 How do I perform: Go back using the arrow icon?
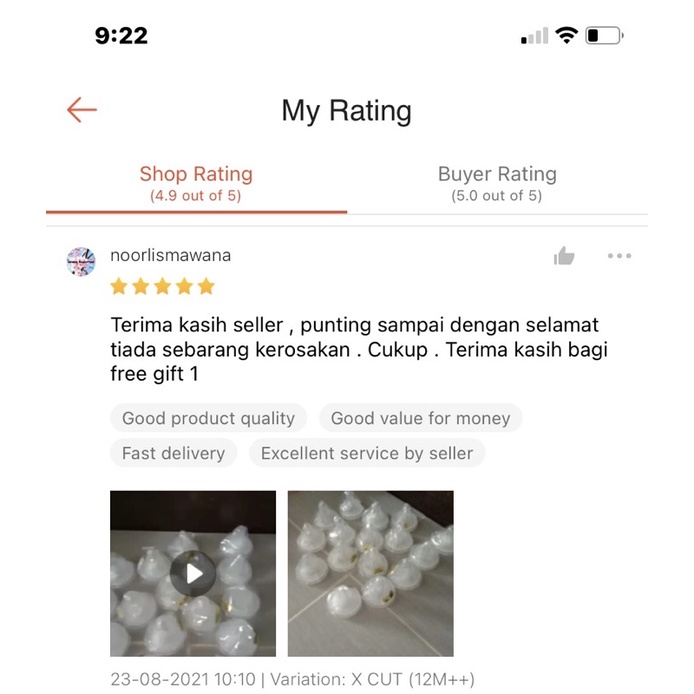81,110
